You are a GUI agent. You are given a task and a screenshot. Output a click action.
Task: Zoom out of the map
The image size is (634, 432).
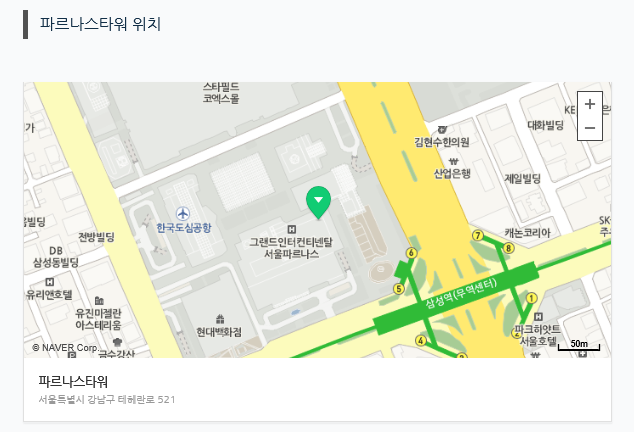pyautogui.click(x=590, y=128)
